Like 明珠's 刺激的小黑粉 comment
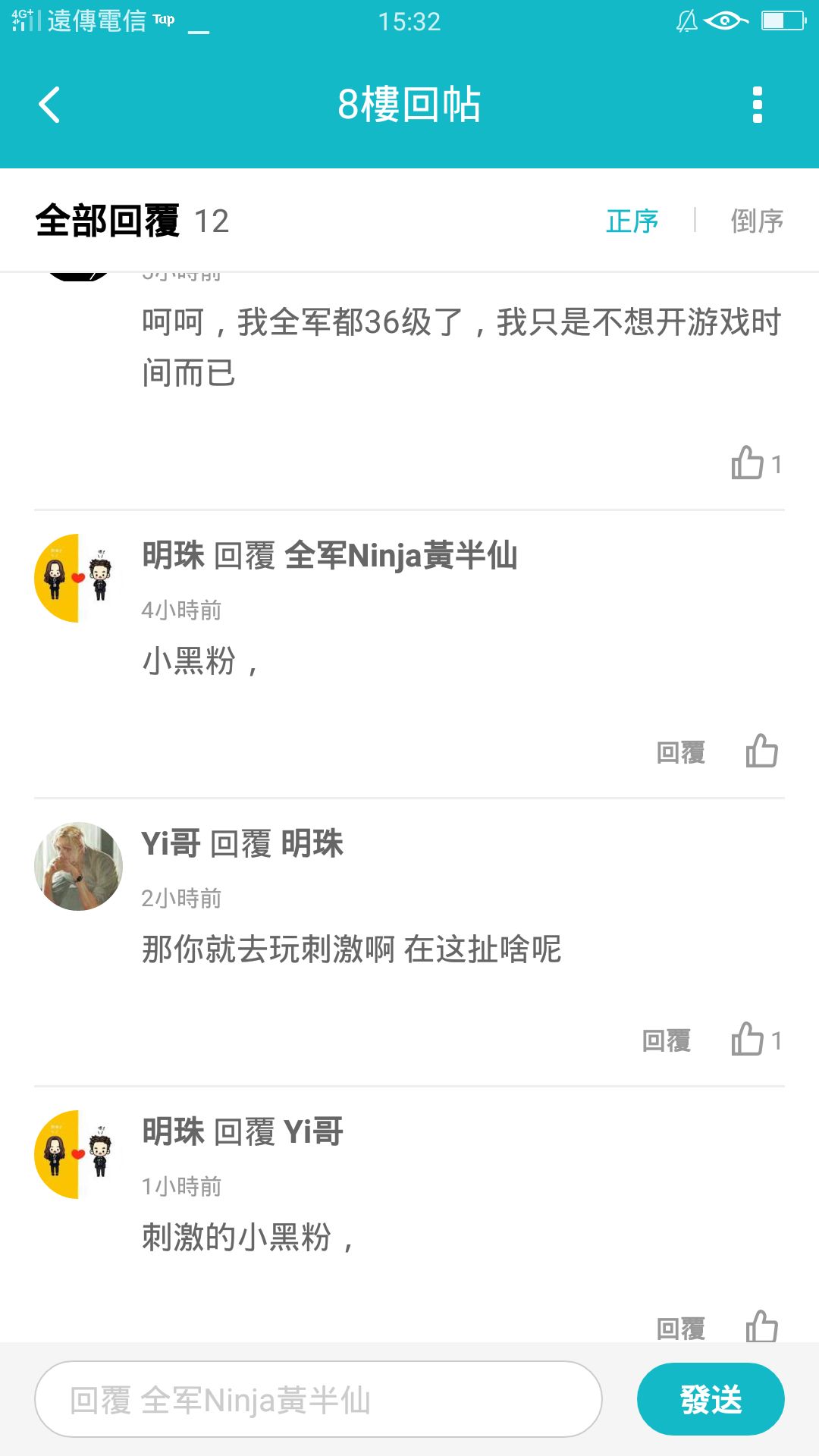This screenshot has width=819, height=1456. (x=762, y=1326)
